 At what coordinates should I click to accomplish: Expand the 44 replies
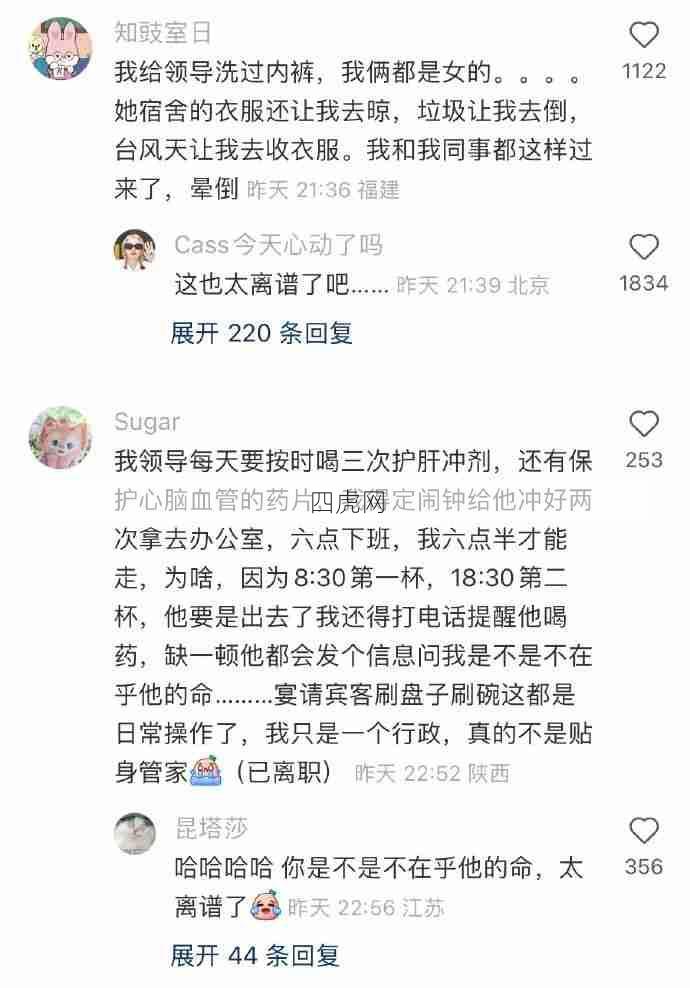pyautogui.click(x=255, y=955)
